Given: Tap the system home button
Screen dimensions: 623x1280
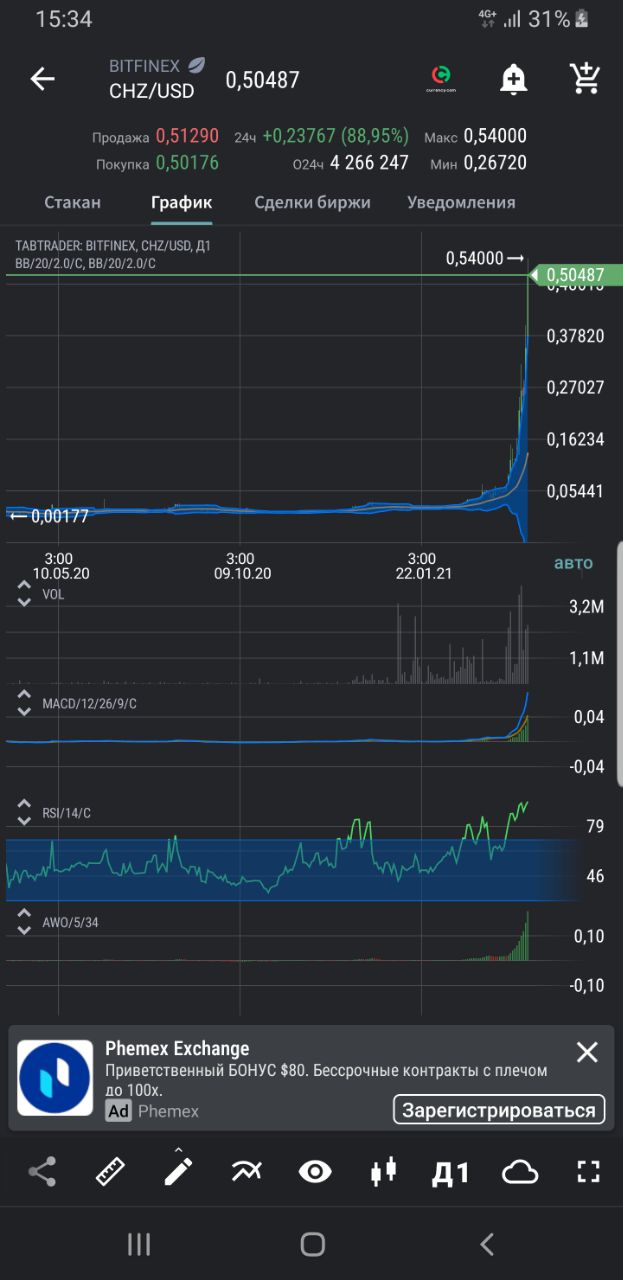Looking at the screenshot, I should [312, 1244].
